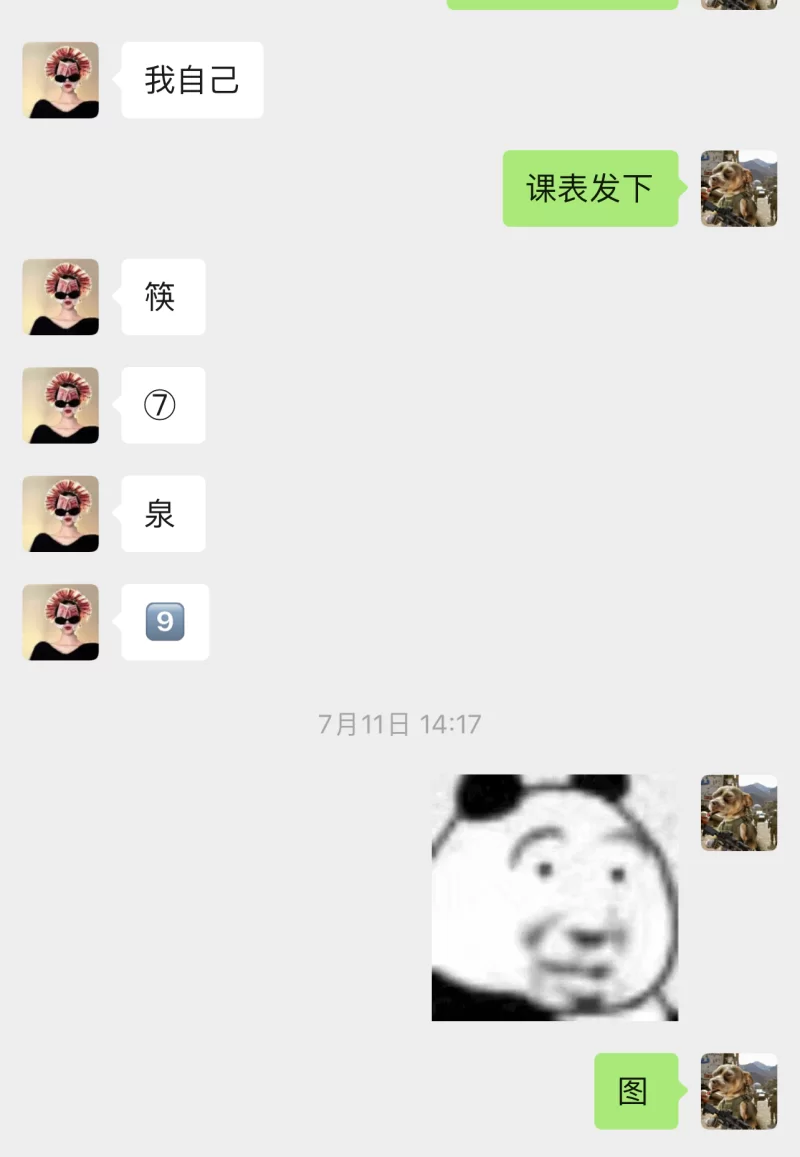Open avatar beside the 9 emoji message
This screenshot has width=800, height=1157.
coord(61,622)
